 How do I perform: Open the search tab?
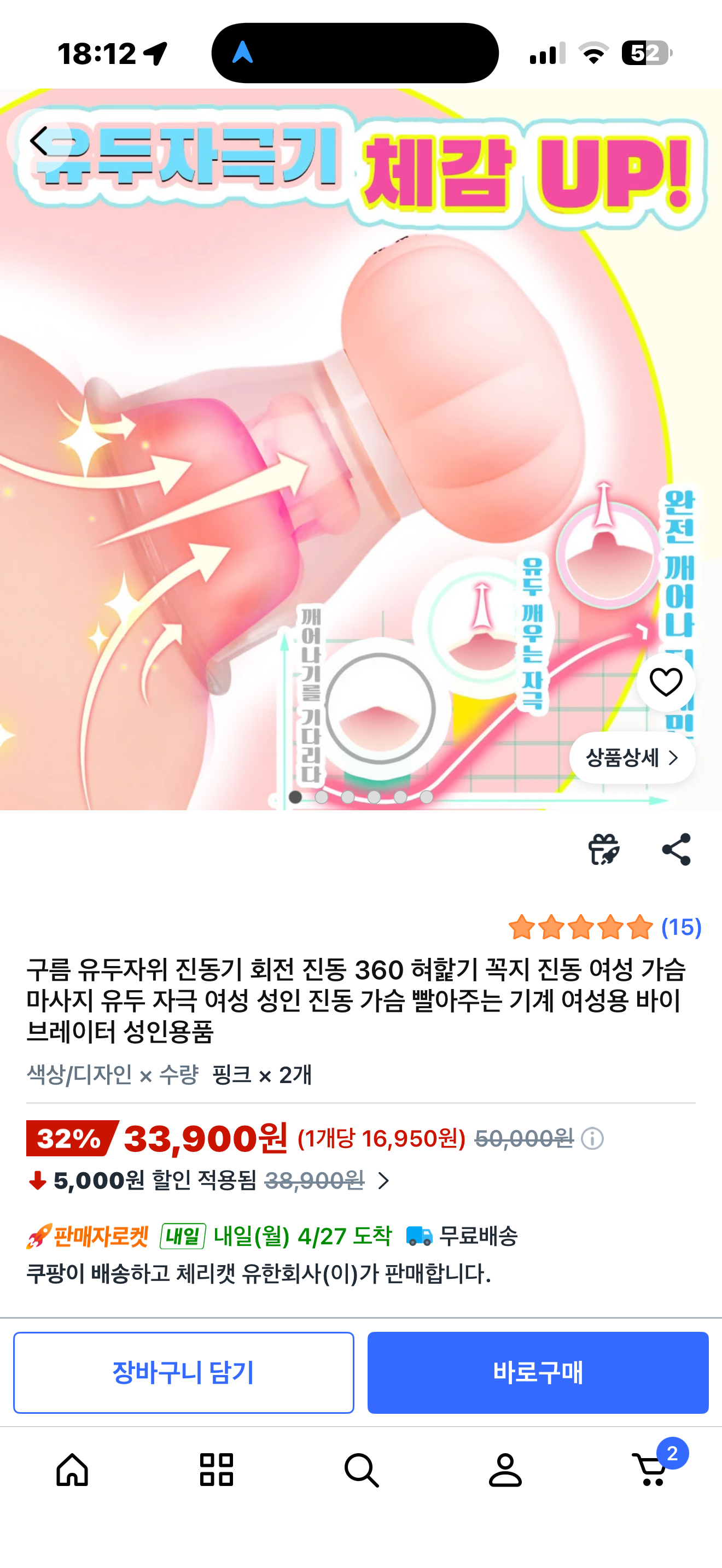[x=361, y=1470]
